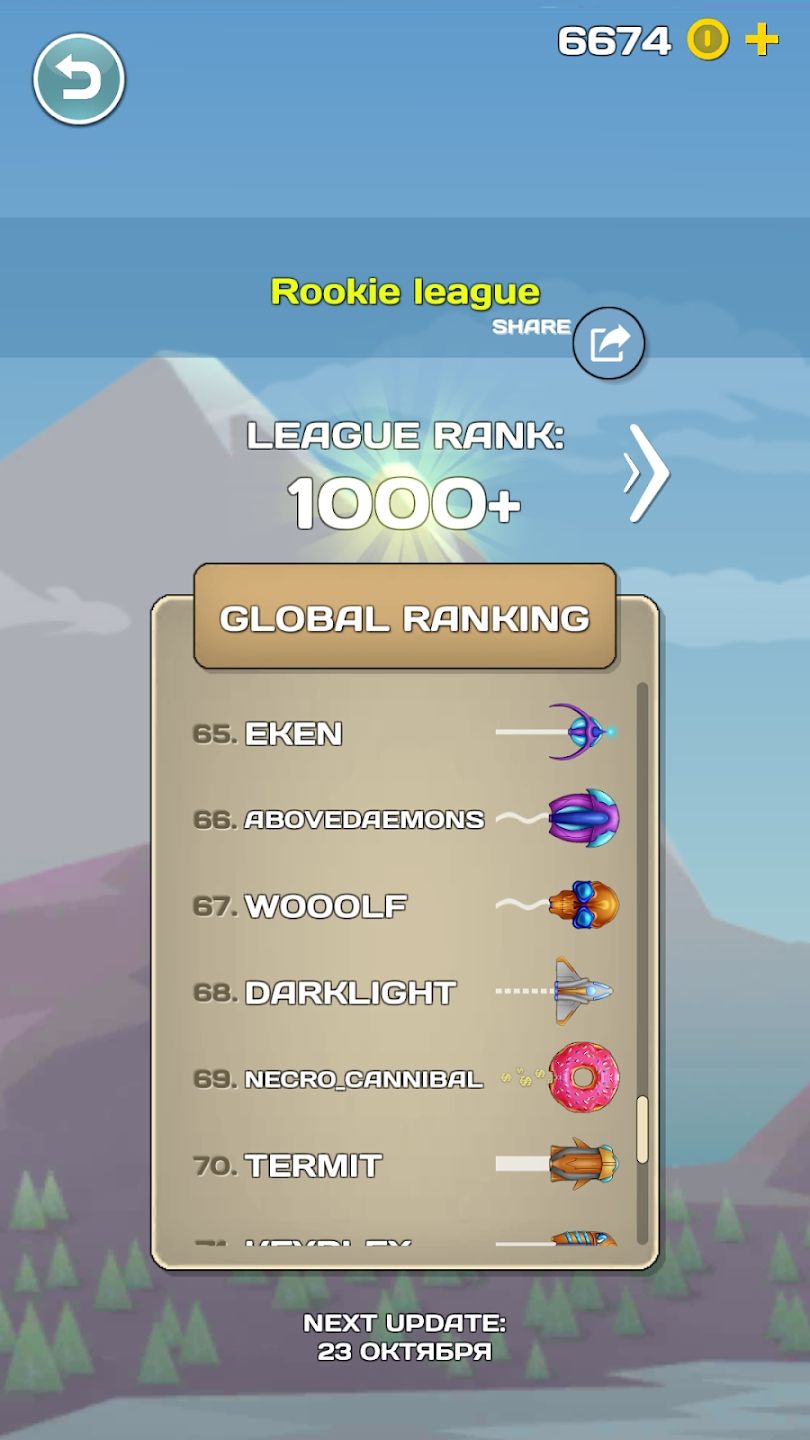Share the league rank

(x=608, y=344)
